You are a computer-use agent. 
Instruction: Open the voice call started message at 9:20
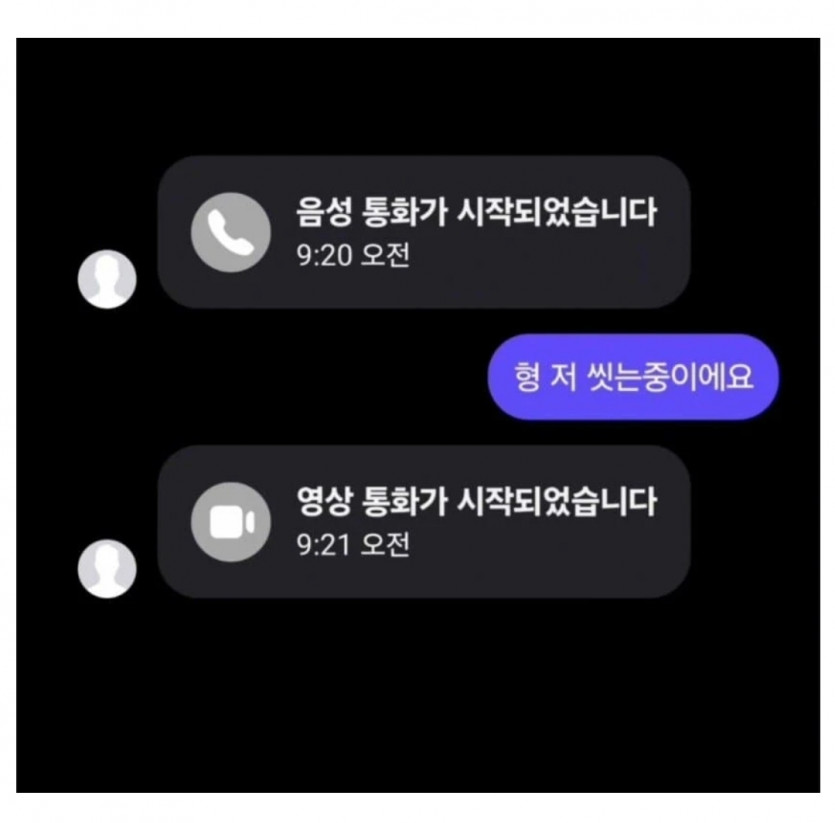[424, 231]
